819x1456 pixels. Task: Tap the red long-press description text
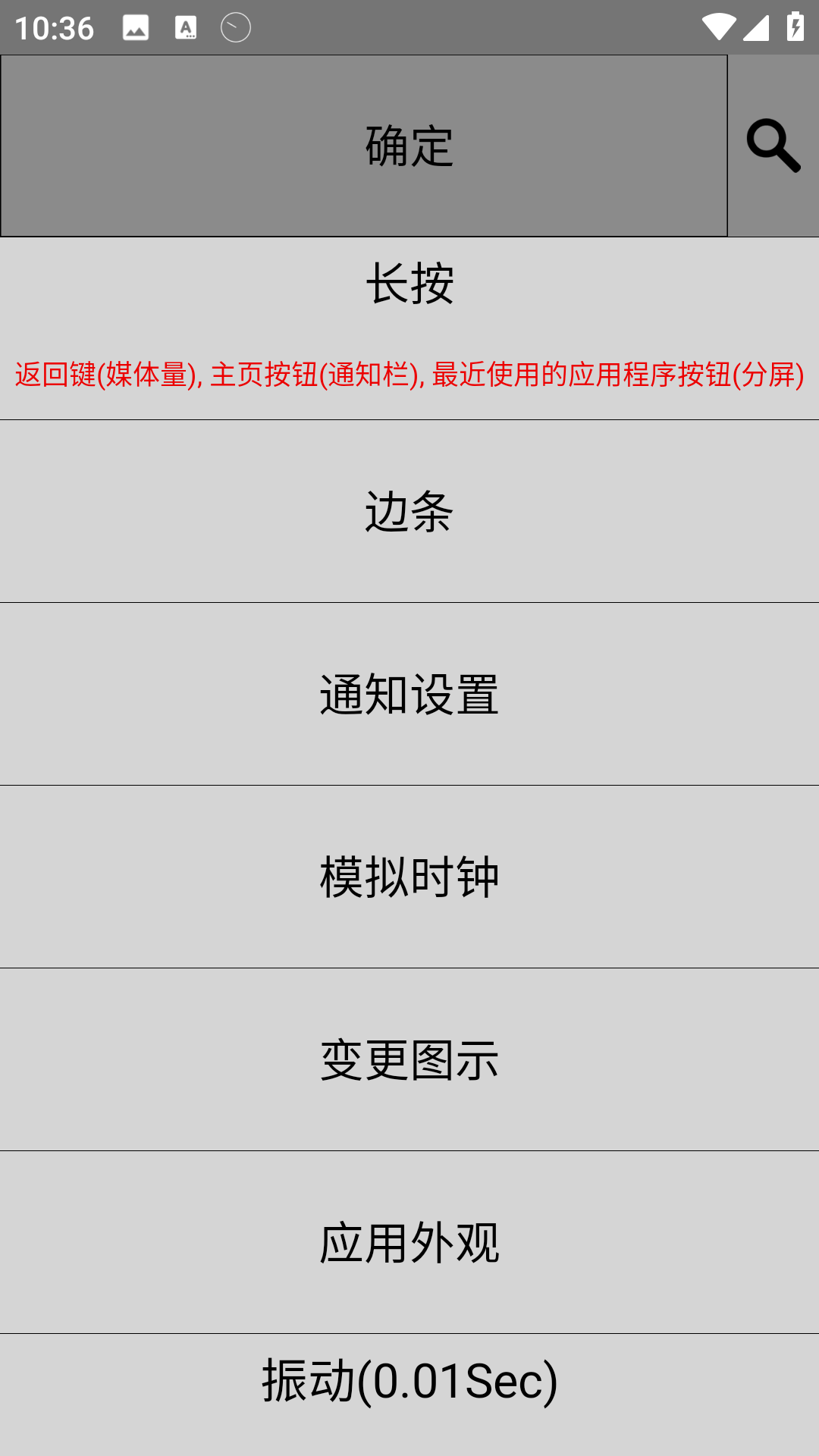[x=409, y=376]
